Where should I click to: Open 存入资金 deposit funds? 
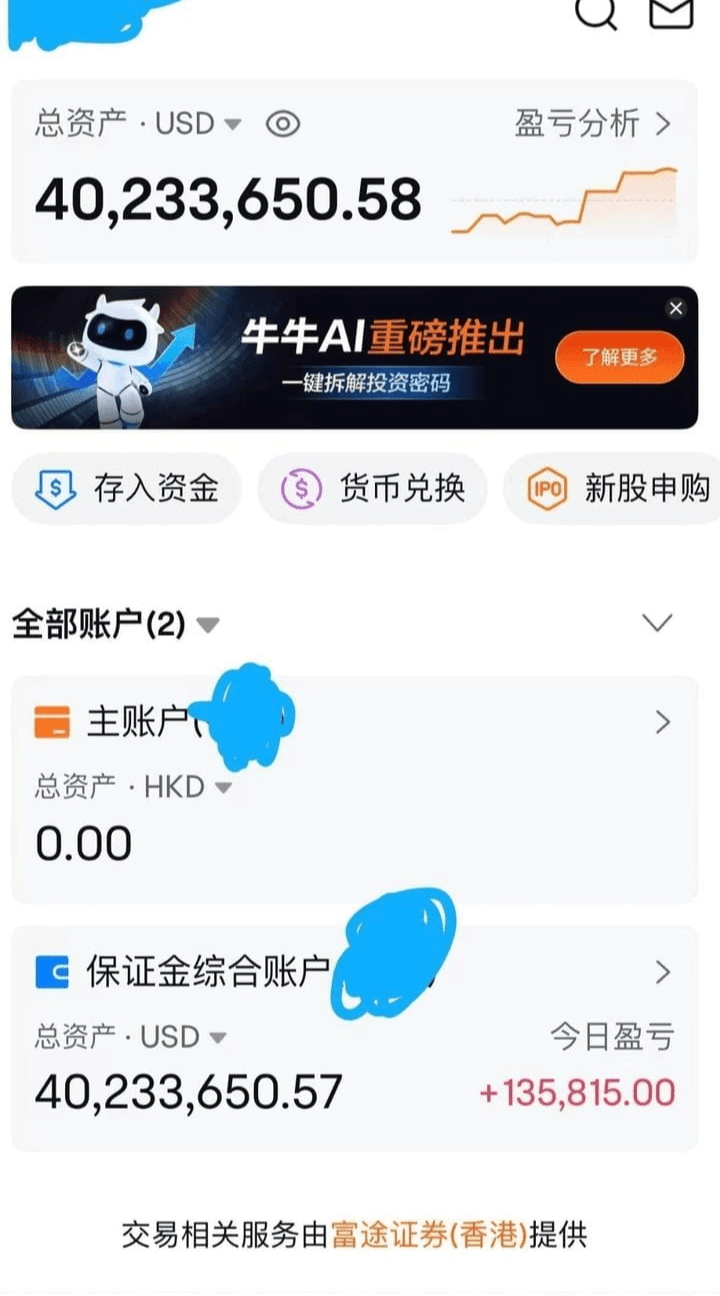(127, 489)
